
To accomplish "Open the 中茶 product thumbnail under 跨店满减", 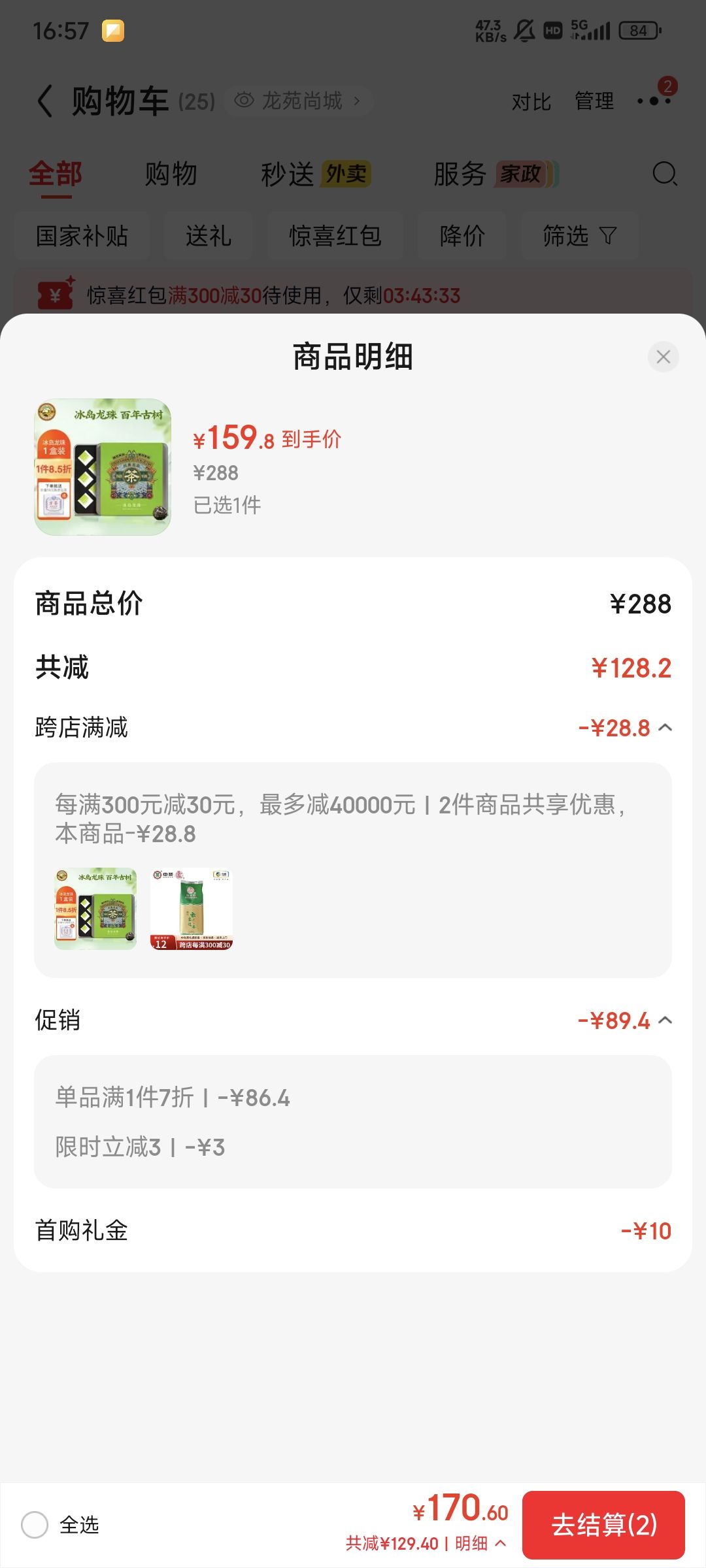I will point(192,909).
